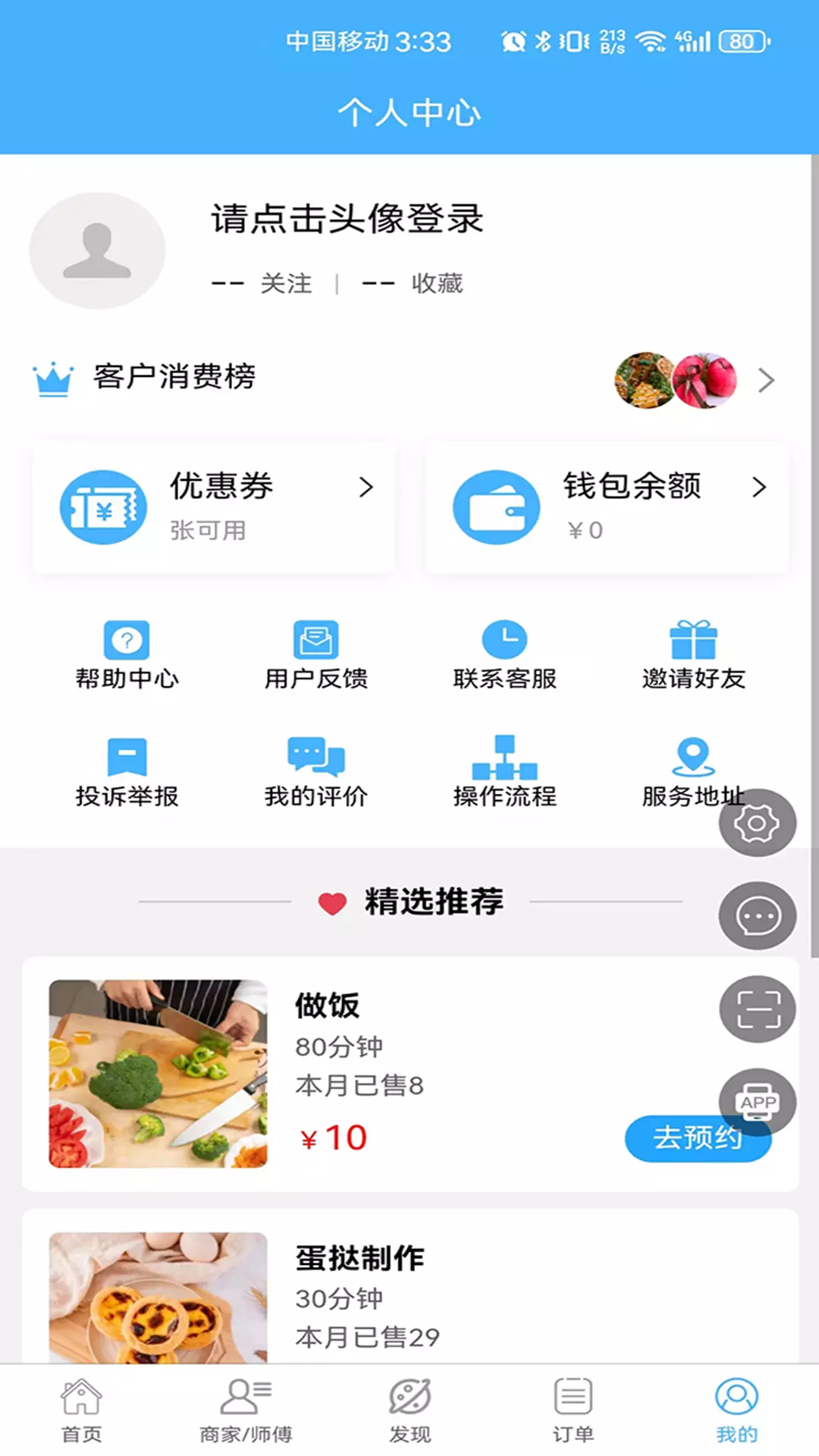Switch to the 订单 orders tab
The image size is (819, 1456).
point(573,1411)
